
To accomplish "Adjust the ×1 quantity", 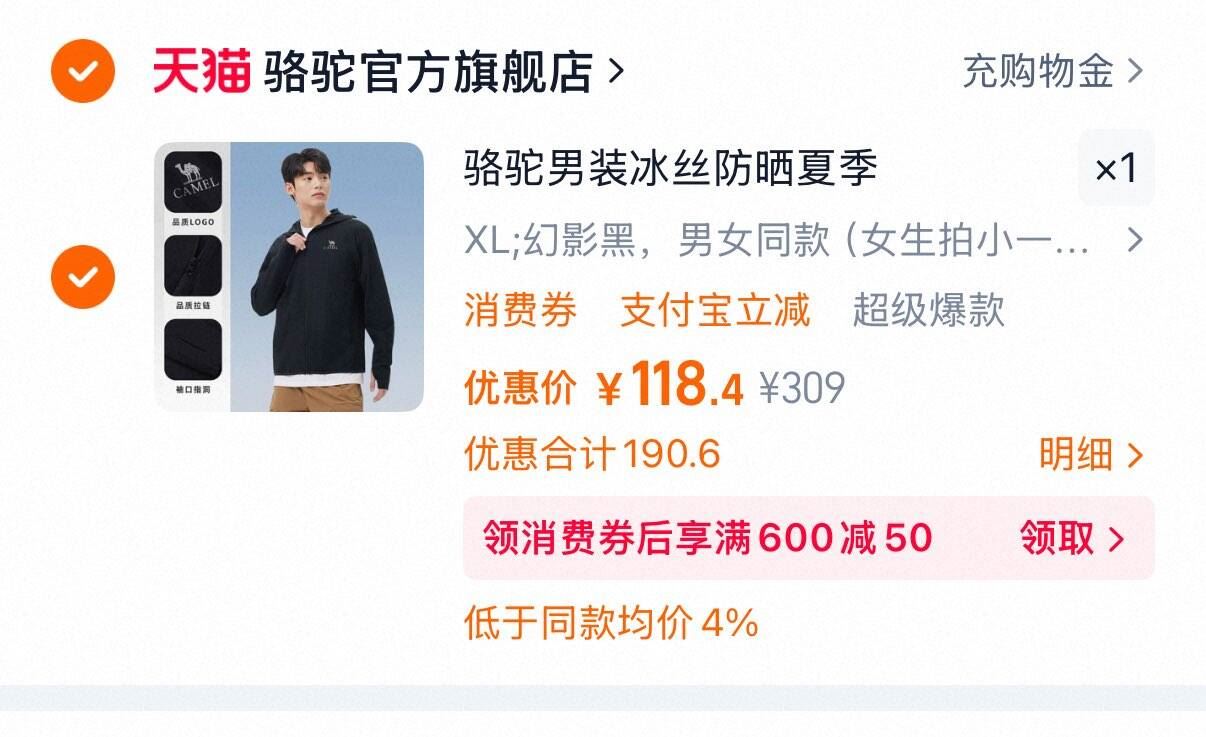I will click(x=1116, y=169).
